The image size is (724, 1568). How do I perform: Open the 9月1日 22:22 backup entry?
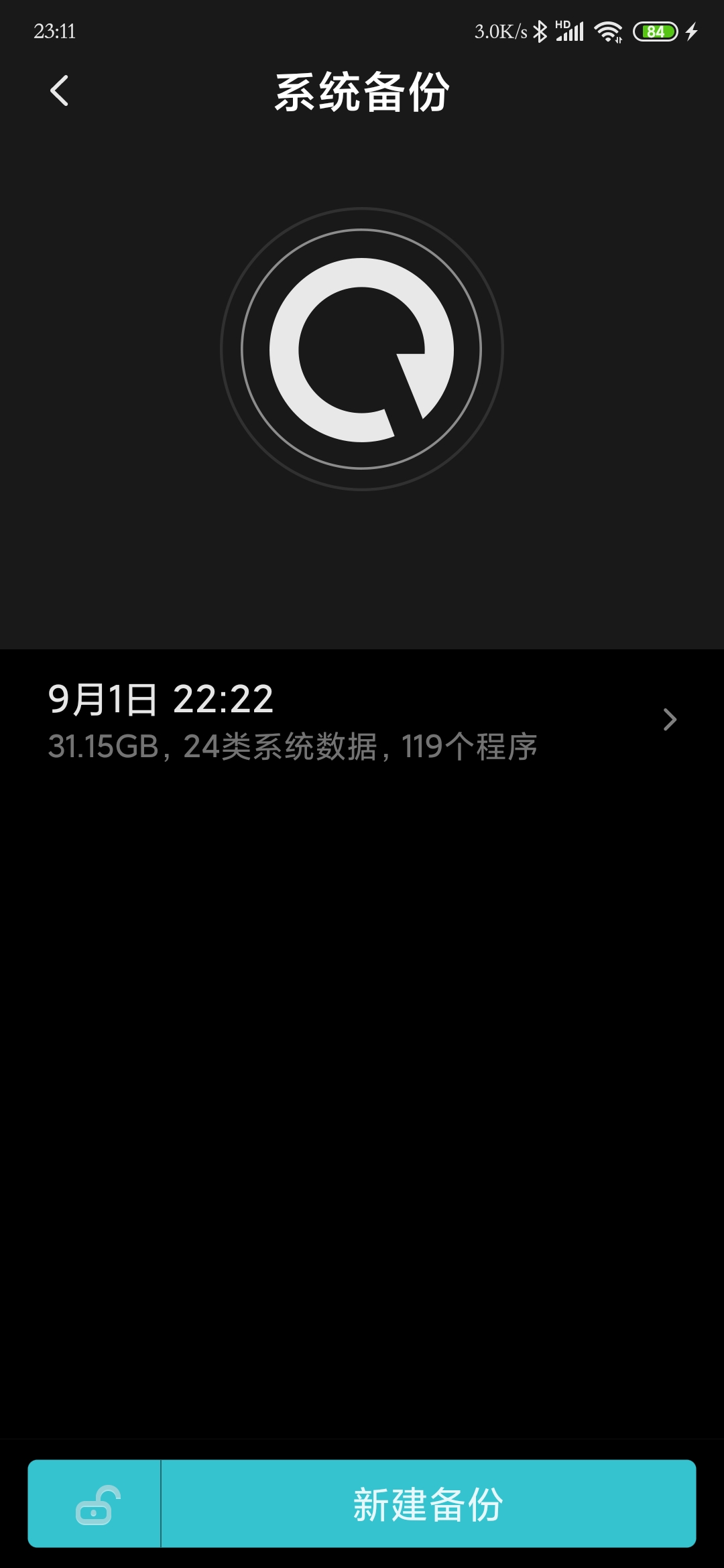(362, 721)
